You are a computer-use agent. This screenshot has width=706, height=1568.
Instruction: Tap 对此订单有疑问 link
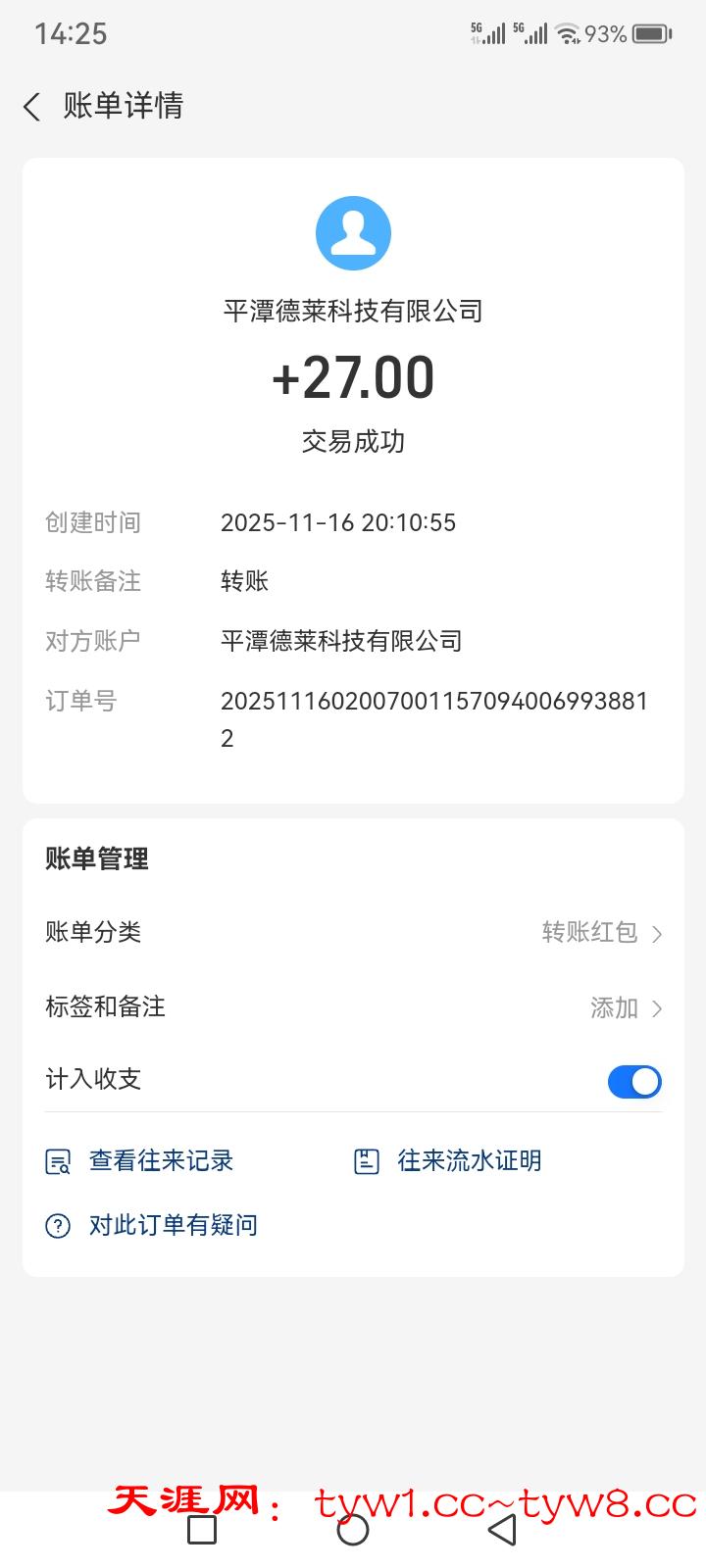(x=173, y=1224)
